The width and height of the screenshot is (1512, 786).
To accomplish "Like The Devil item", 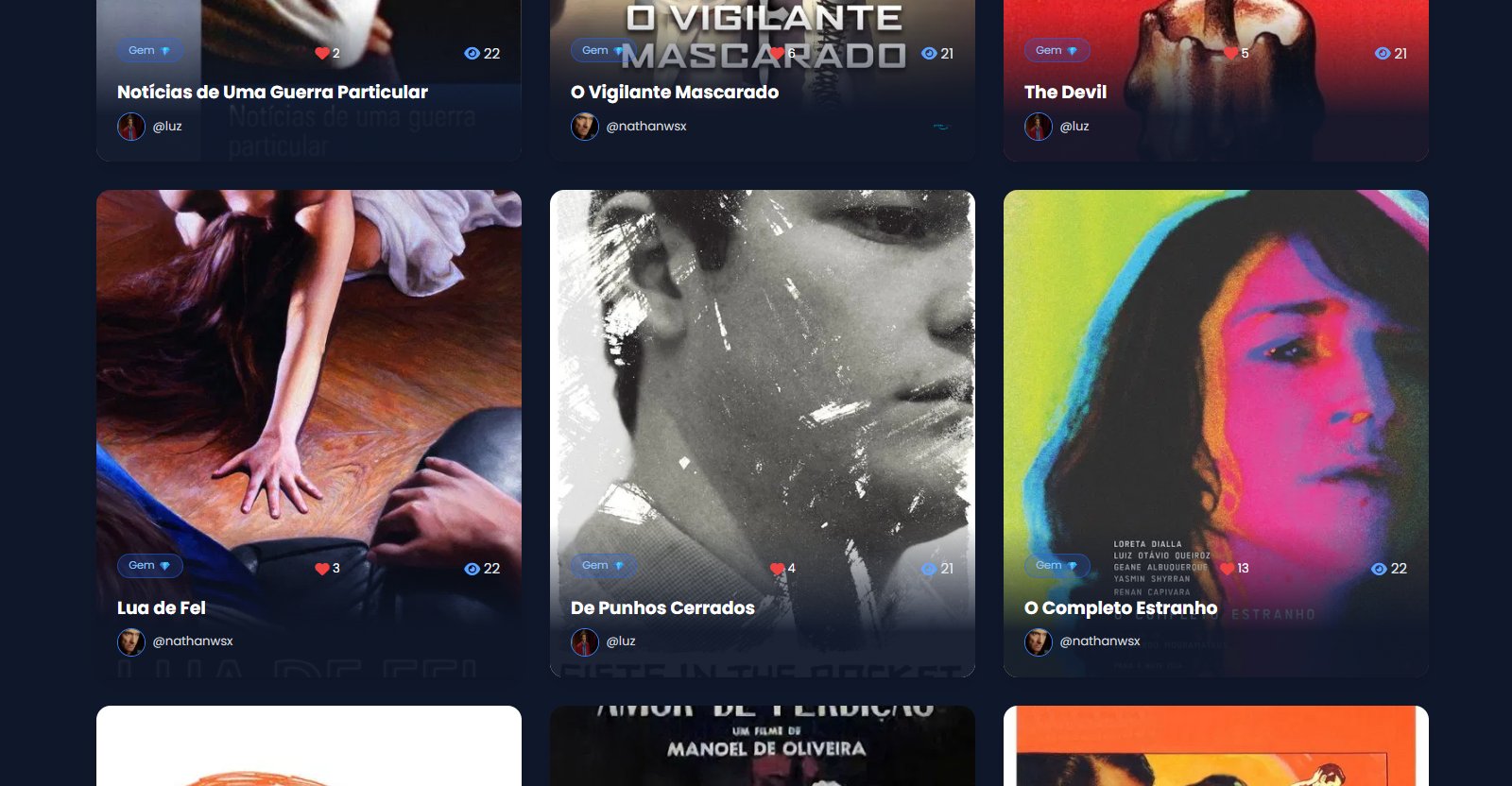I will [x=1230, y=54].
